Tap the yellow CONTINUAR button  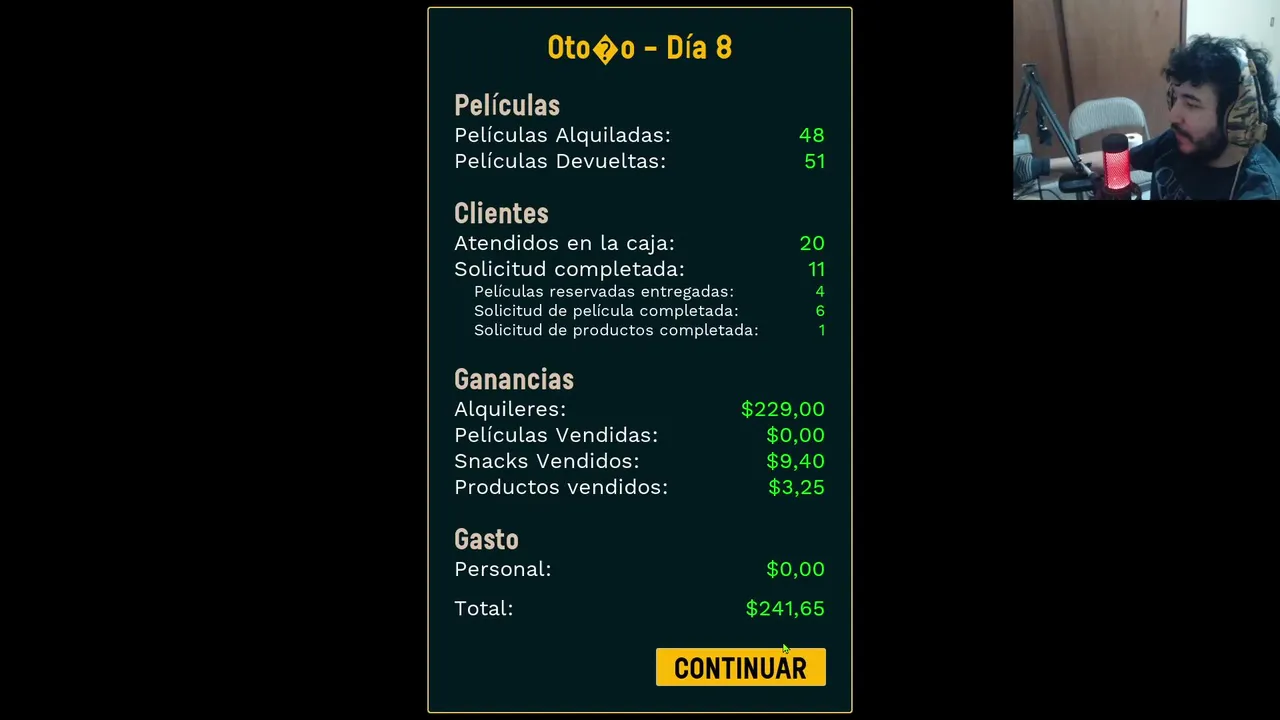point(740,667)
